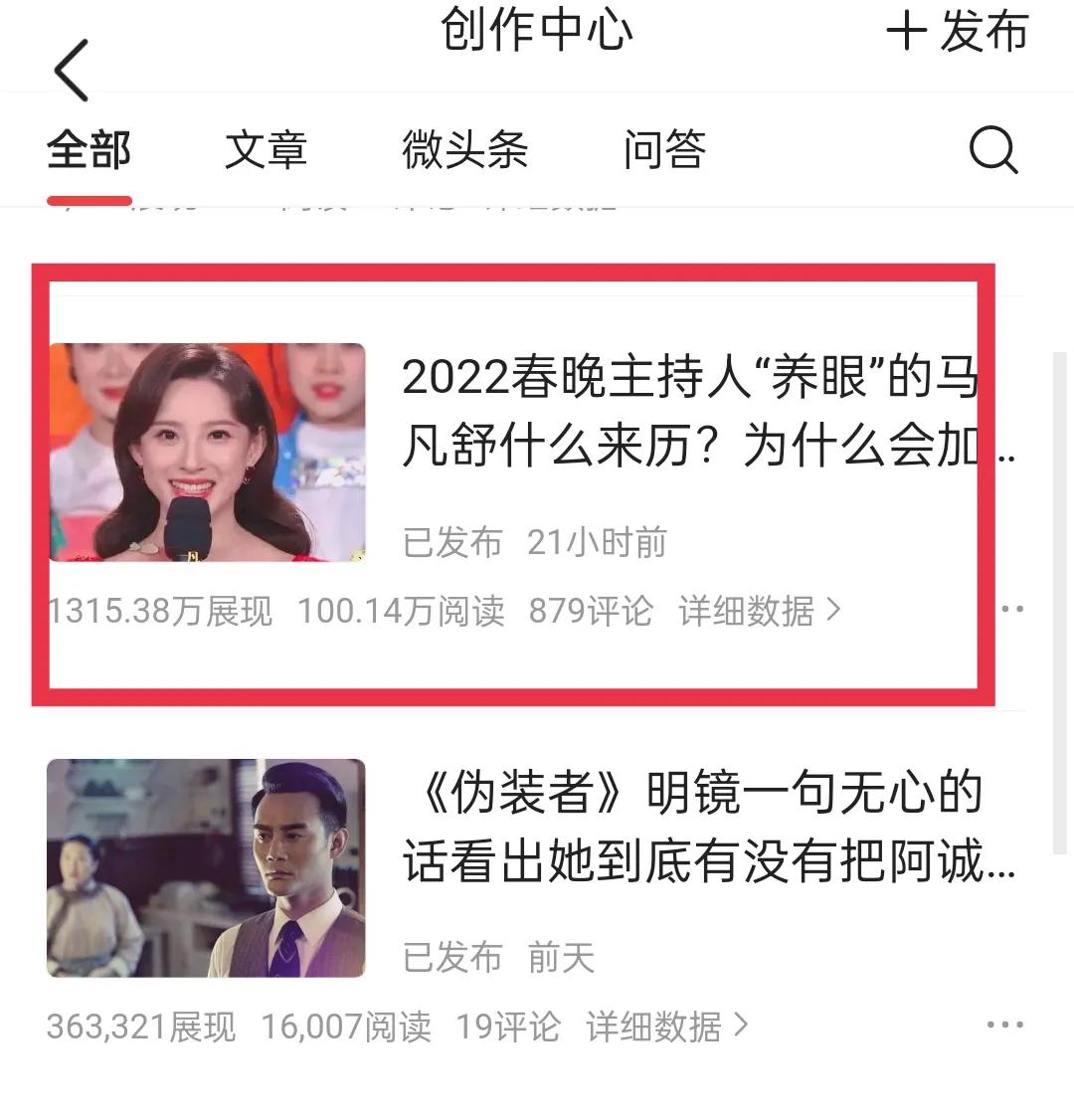Open the search icon
Image resolution: width=1074 pixels, height=1120 pixels.
(x=992, y=149)
